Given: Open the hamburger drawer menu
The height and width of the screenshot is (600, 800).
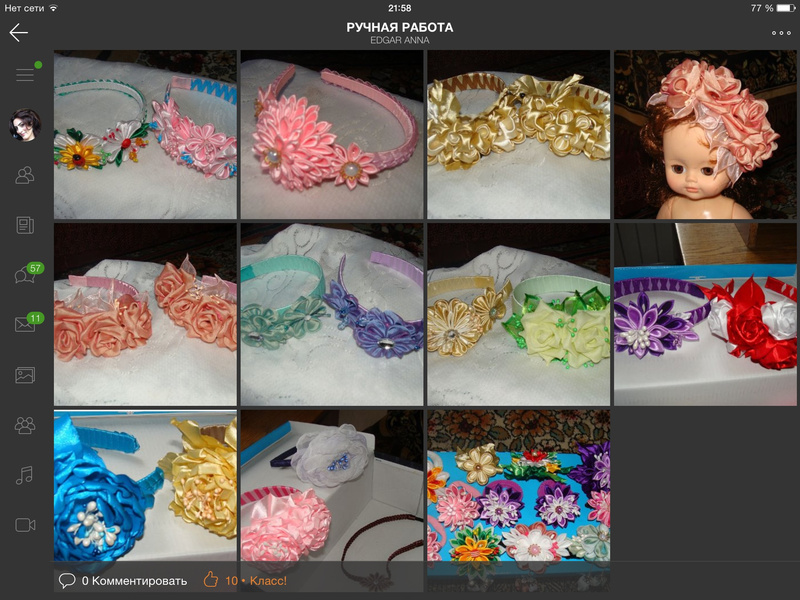Looking at the screenshot, I should (25, 75).
